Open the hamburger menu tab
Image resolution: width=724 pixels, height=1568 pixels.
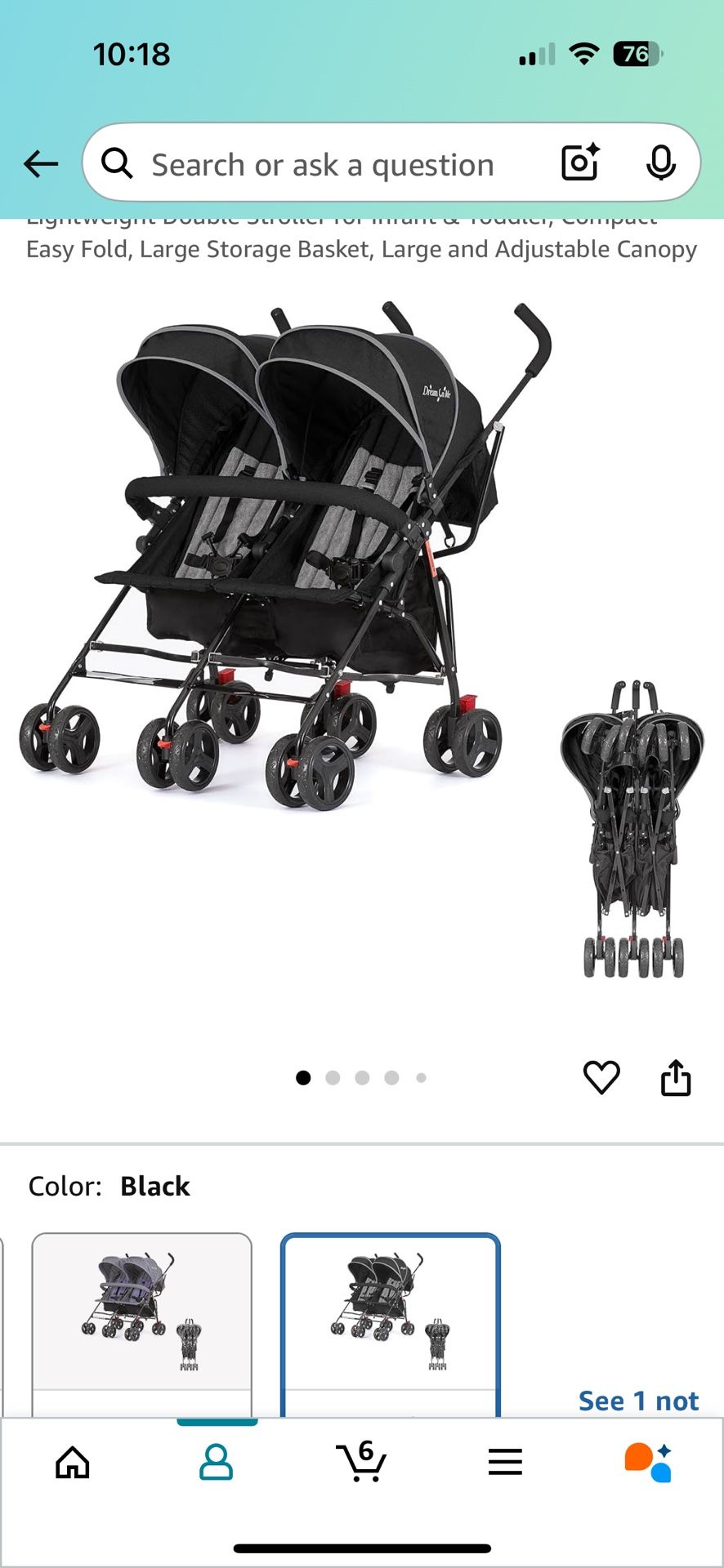click(505, 1462)
